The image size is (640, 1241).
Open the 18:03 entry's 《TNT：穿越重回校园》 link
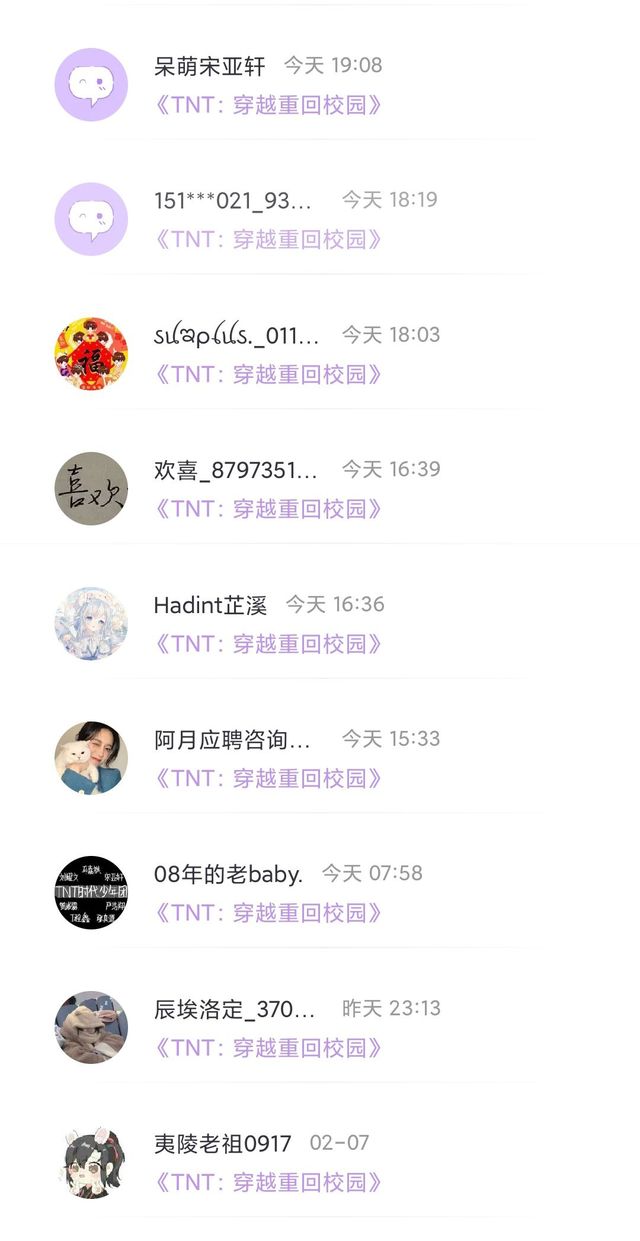[268, 374]
